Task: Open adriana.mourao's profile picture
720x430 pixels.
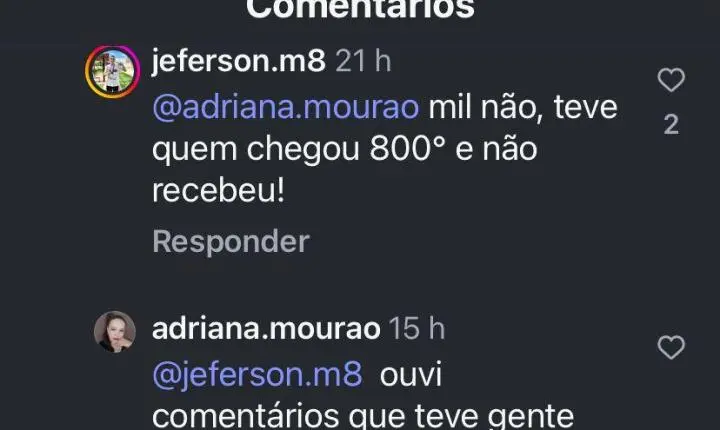Action: (x=114, y=332)
